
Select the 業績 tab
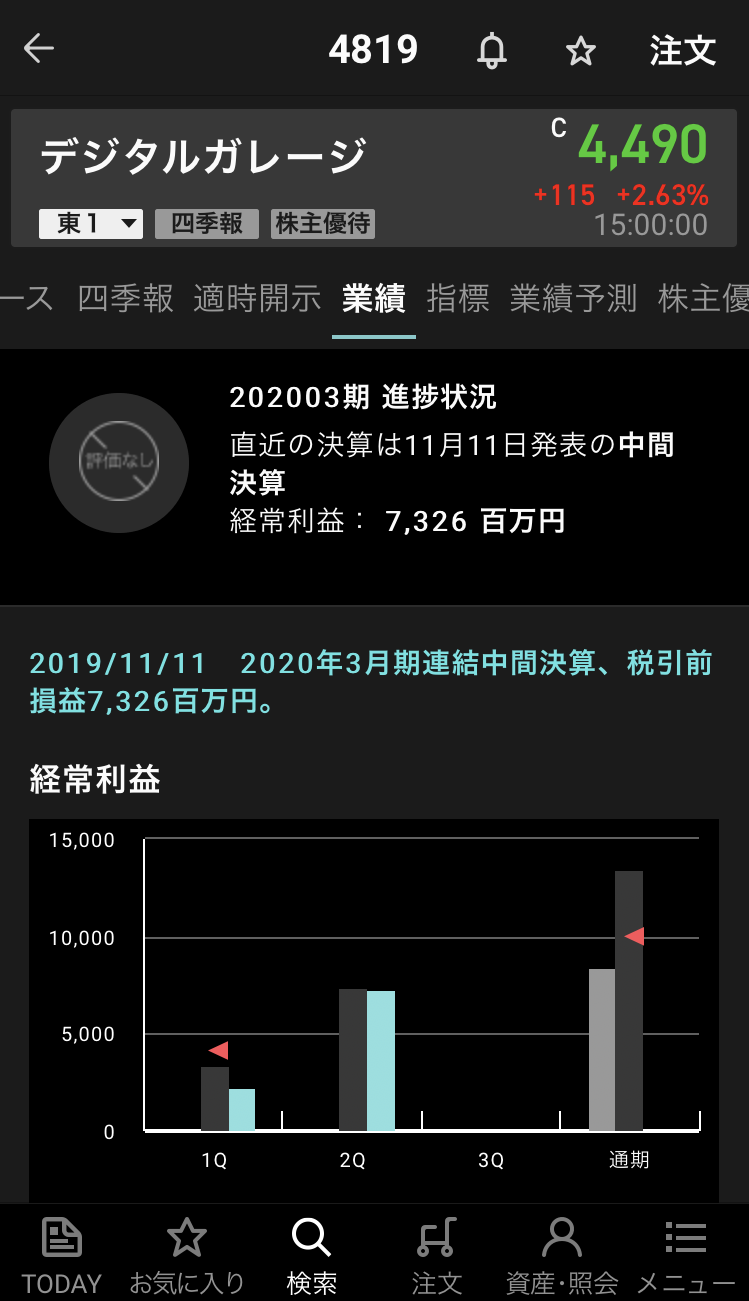coord(373,298)
